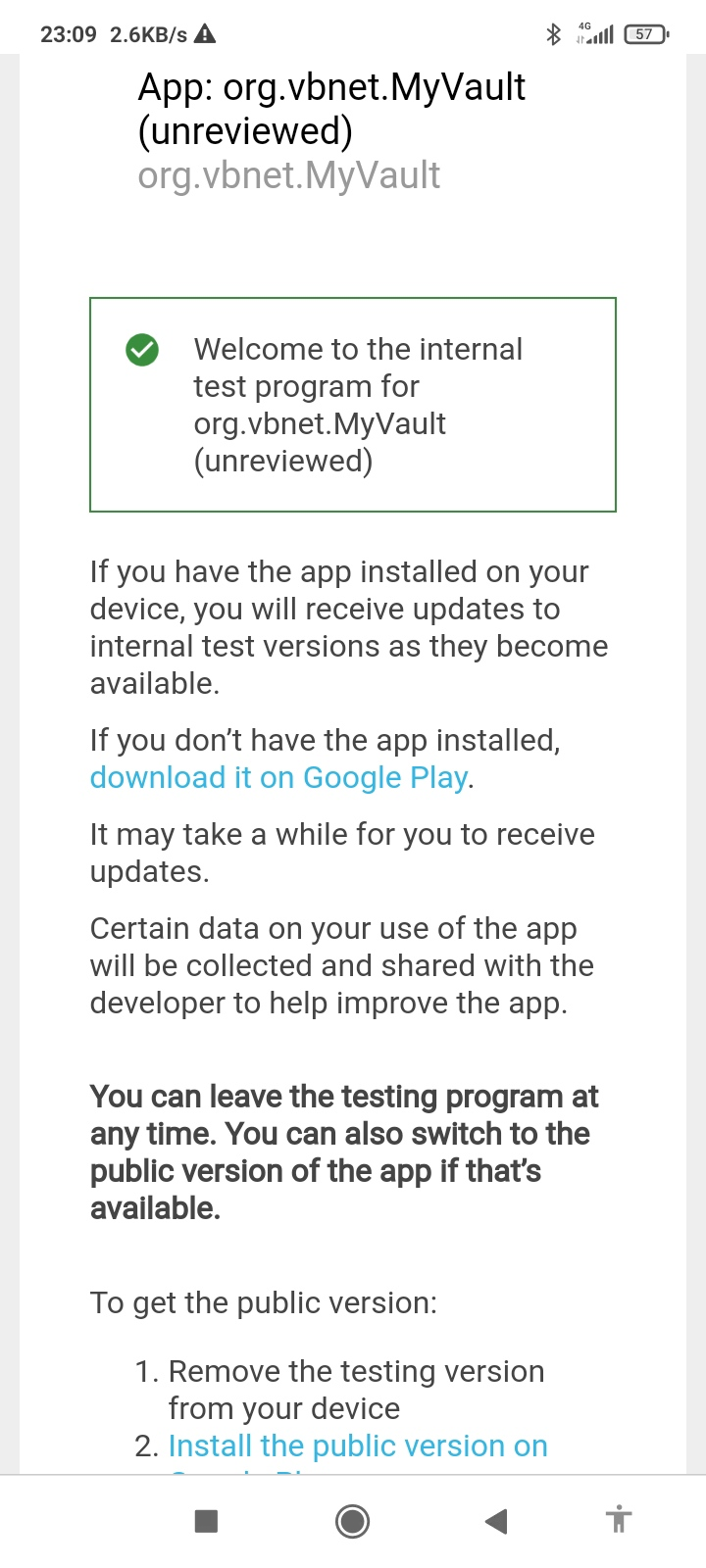Go to the home screen via the home button
This screenshot has width=706, height=1568.
(353, 1521)
